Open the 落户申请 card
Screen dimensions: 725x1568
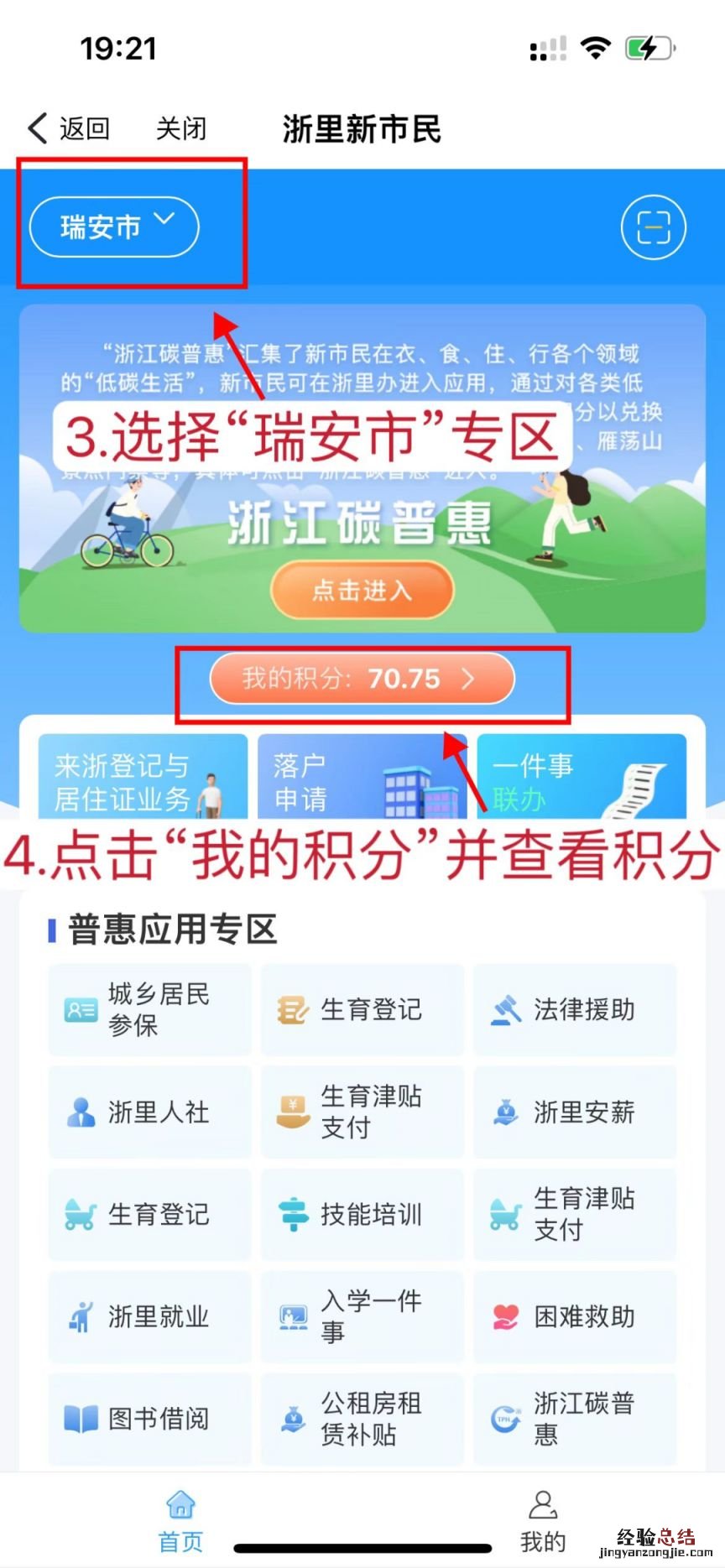coord(362,779)
